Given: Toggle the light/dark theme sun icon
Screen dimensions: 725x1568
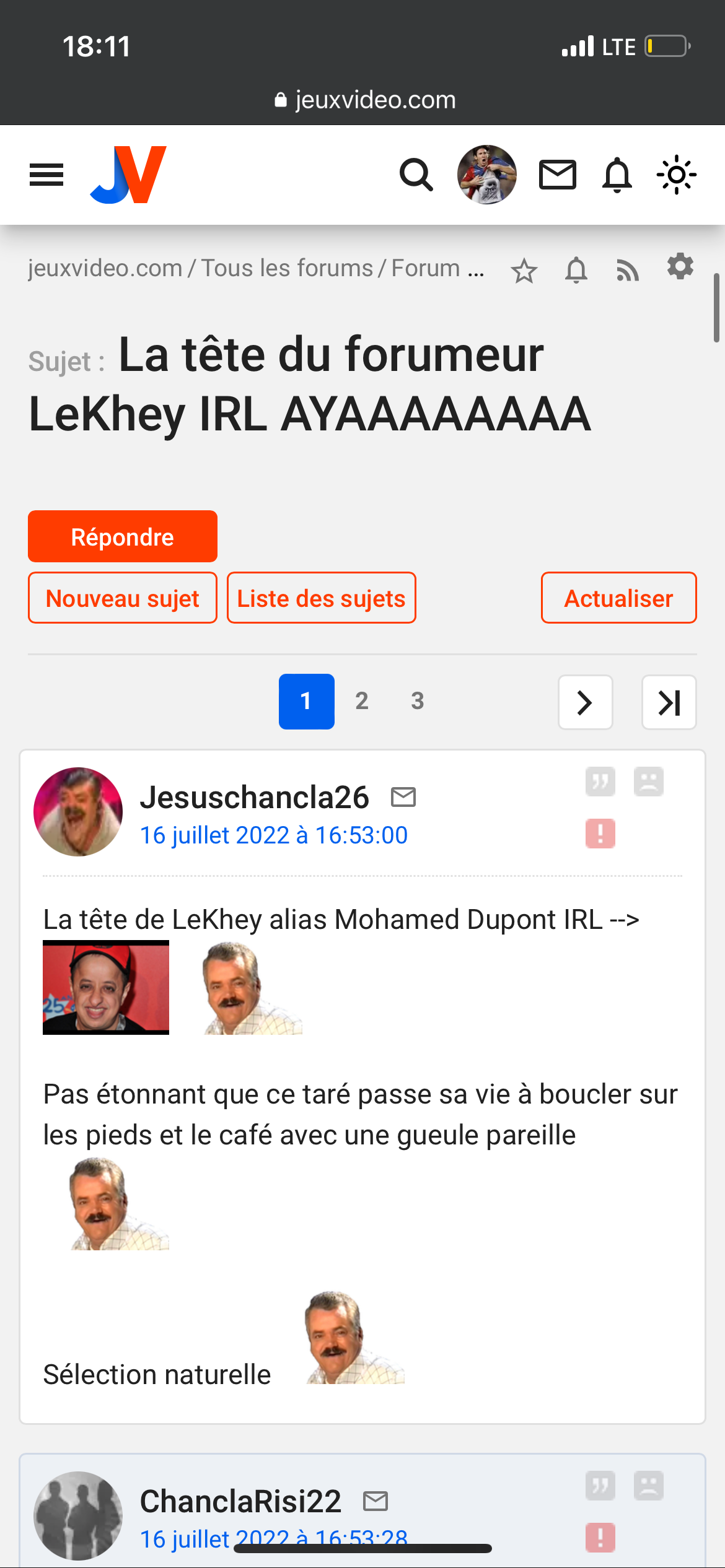Looking at the screenshot, I should (x=677, y=175).
